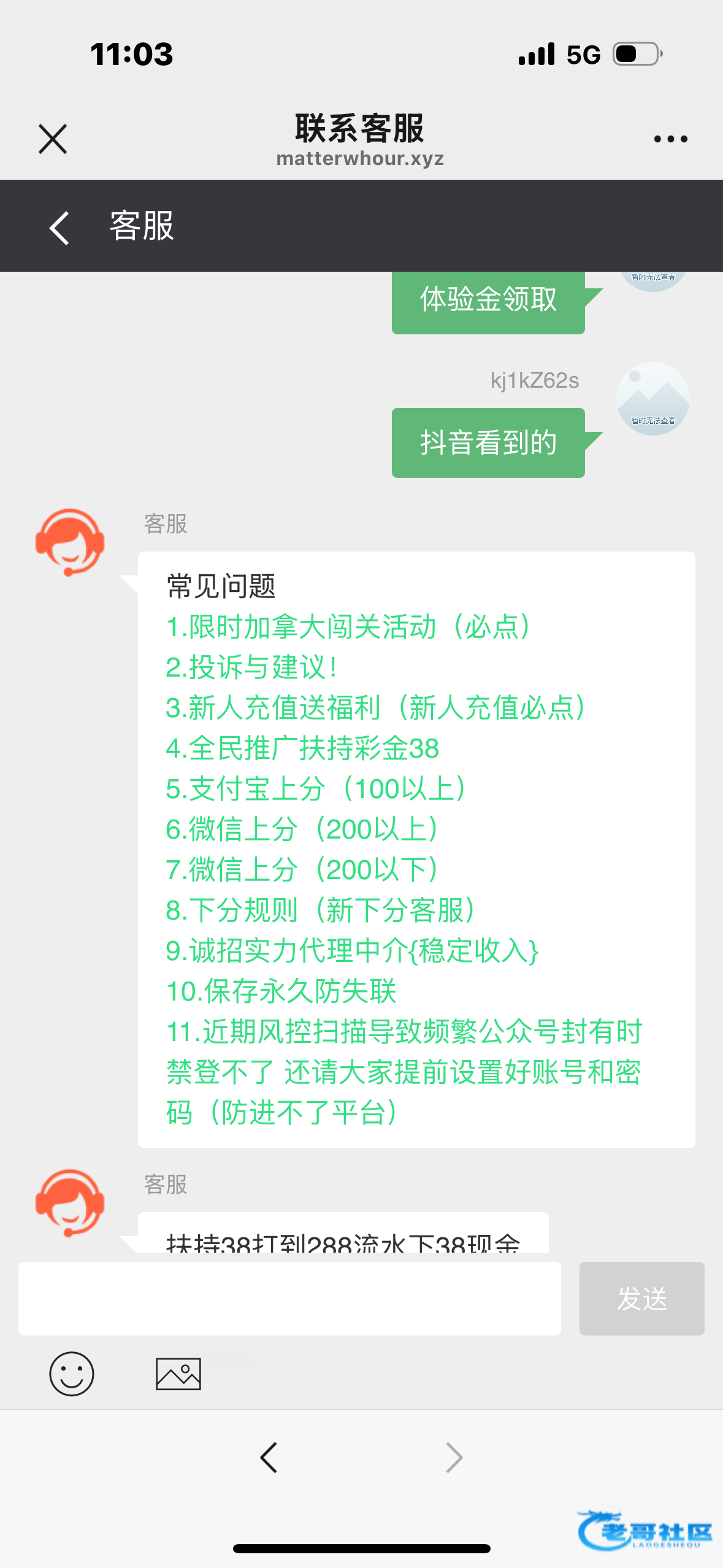Open the three-dot overflow menu
723x1568 pixels.
click(670, 139)
